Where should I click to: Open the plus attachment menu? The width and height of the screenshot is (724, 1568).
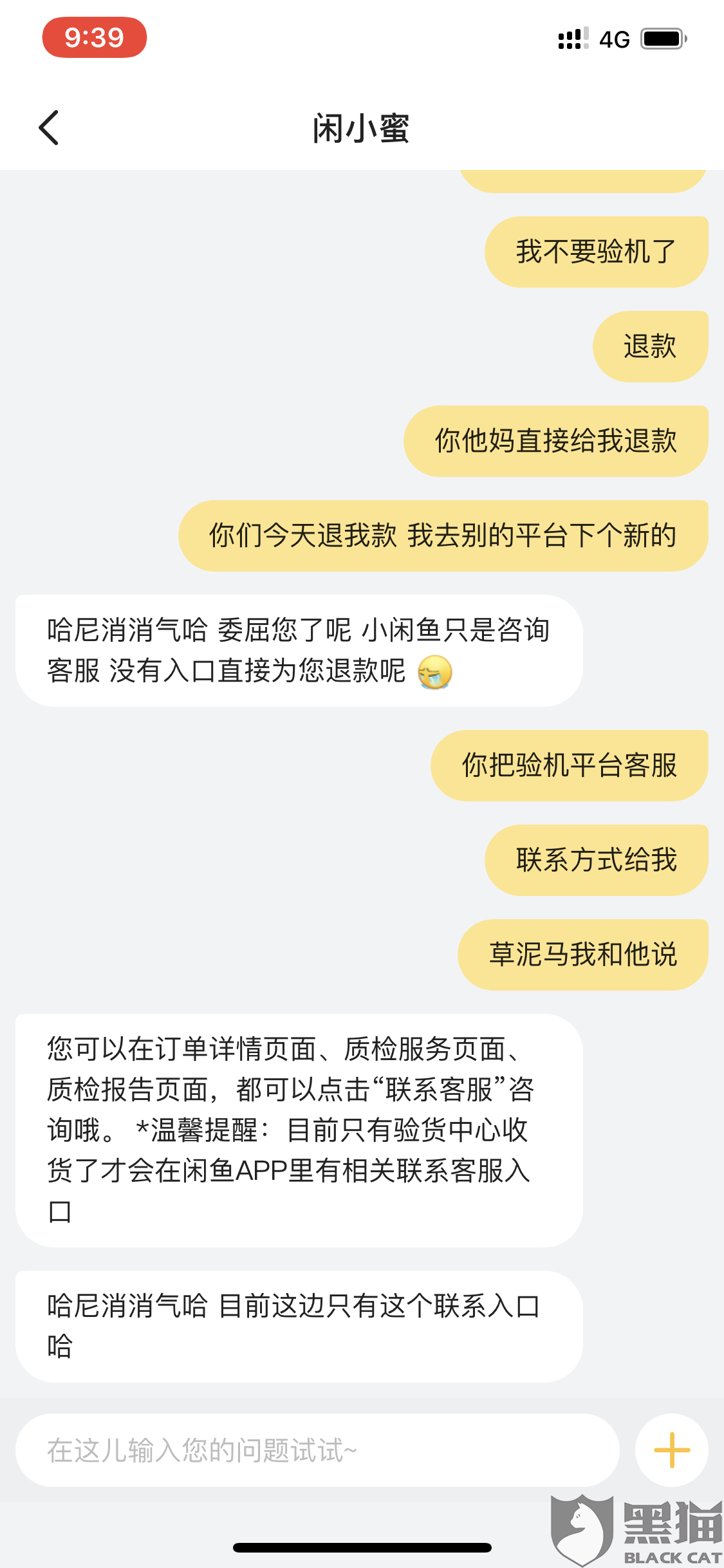point(672,1450)
